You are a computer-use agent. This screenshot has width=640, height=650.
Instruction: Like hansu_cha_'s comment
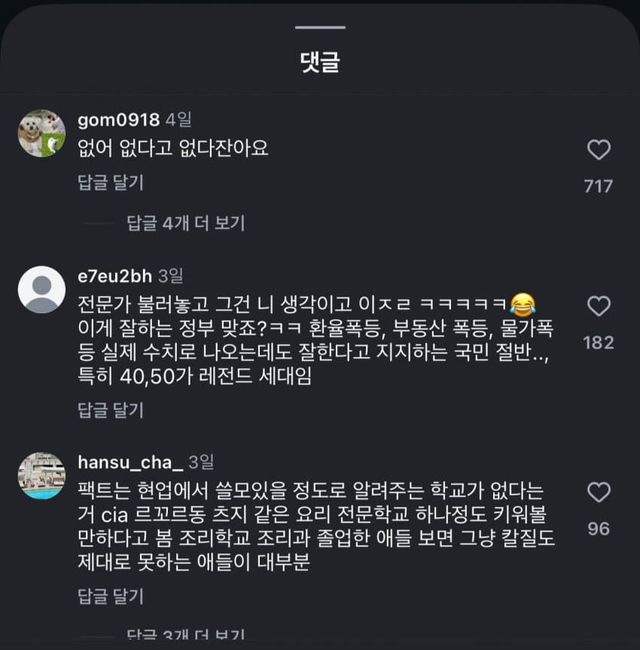[598, 492]
